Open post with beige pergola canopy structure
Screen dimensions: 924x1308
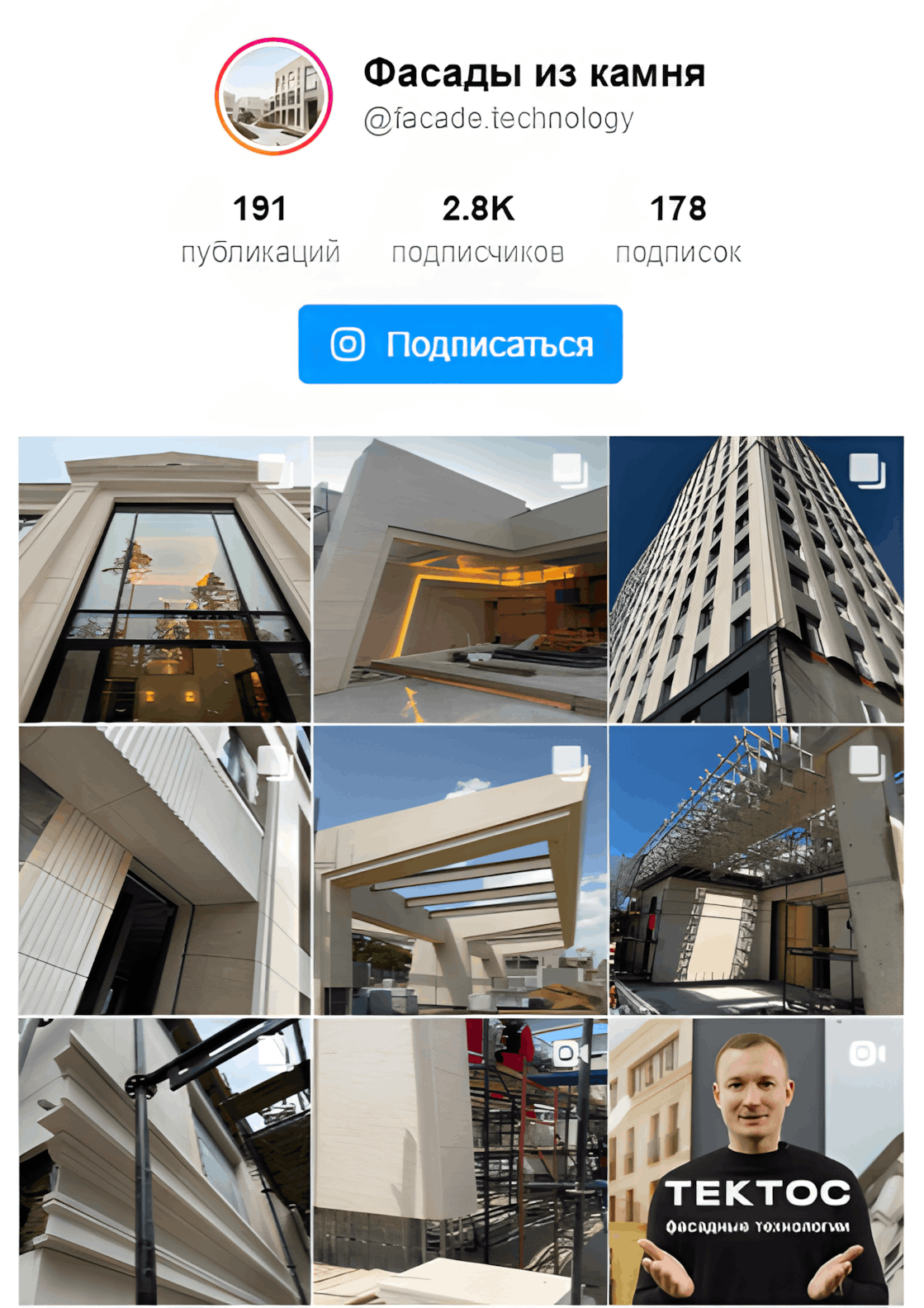460,870
